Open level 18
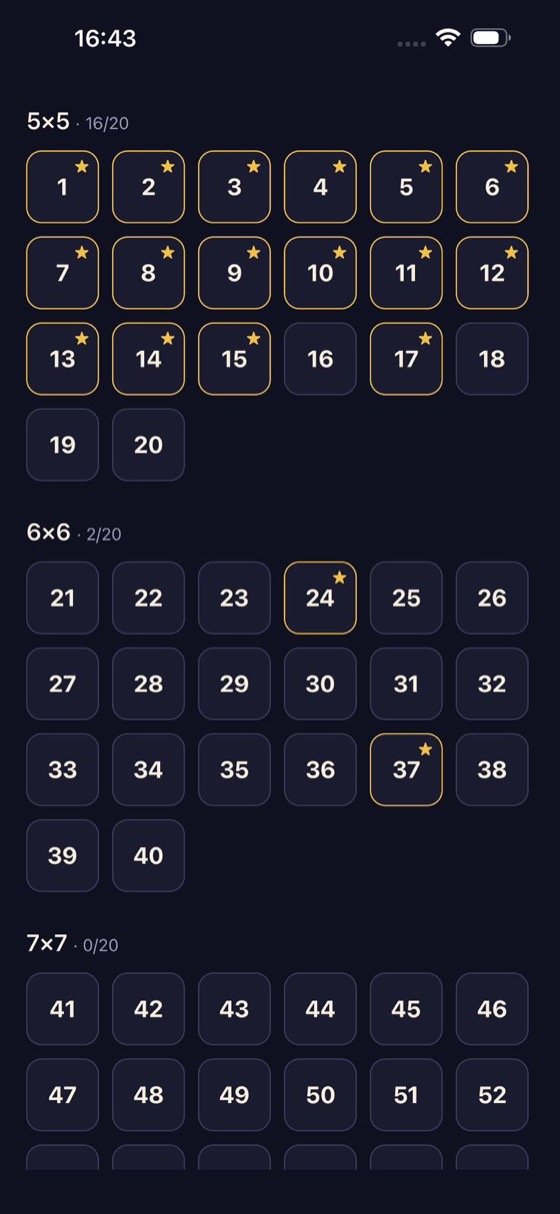This screenshot has height=1214, width=560. coord(492,358)
